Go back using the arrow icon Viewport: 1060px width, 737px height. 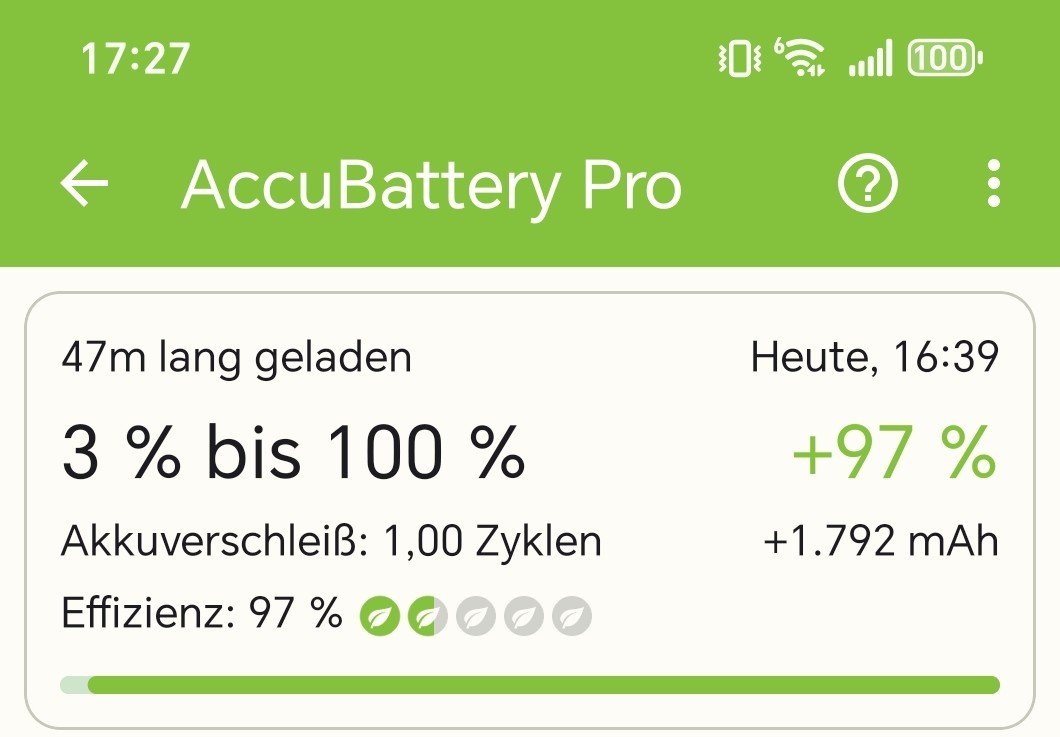85,185
